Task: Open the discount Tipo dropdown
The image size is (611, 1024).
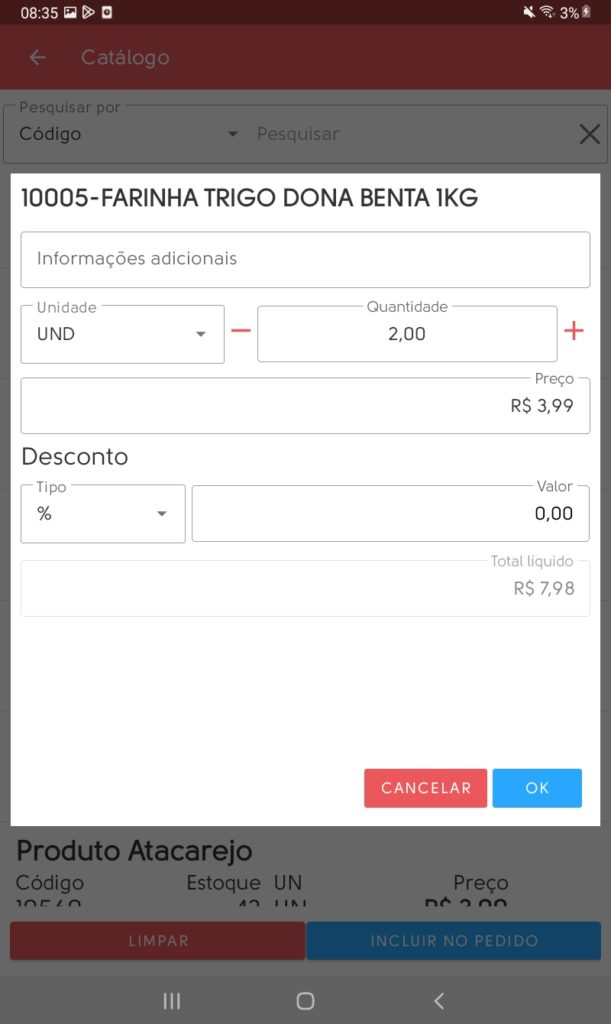Action: tap(103, 514)
